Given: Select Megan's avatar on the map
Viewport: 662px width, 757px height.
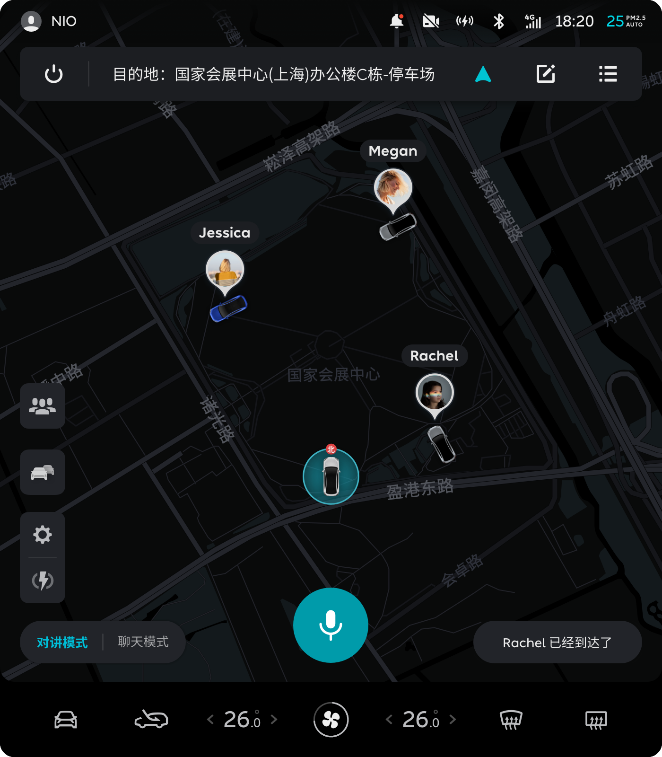Looking at the screenshot, I should click(393, 187).
